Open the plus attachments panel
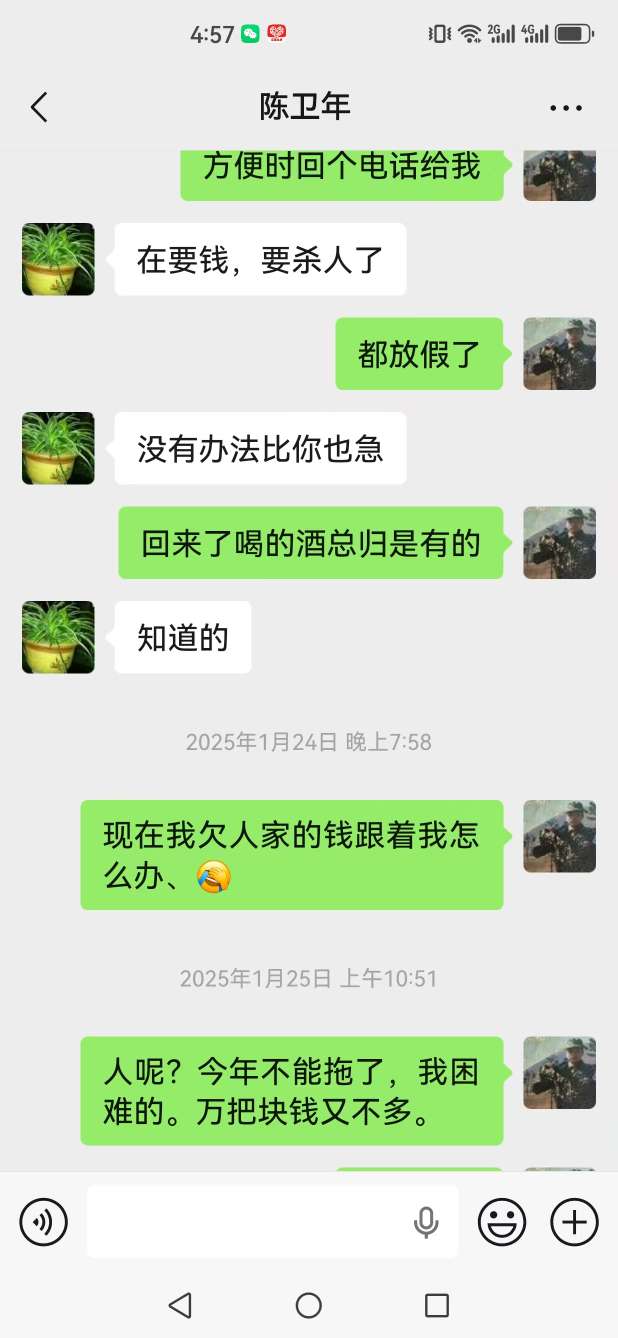This screenshot has height=1338, width=618. [x=575, y=1222]
